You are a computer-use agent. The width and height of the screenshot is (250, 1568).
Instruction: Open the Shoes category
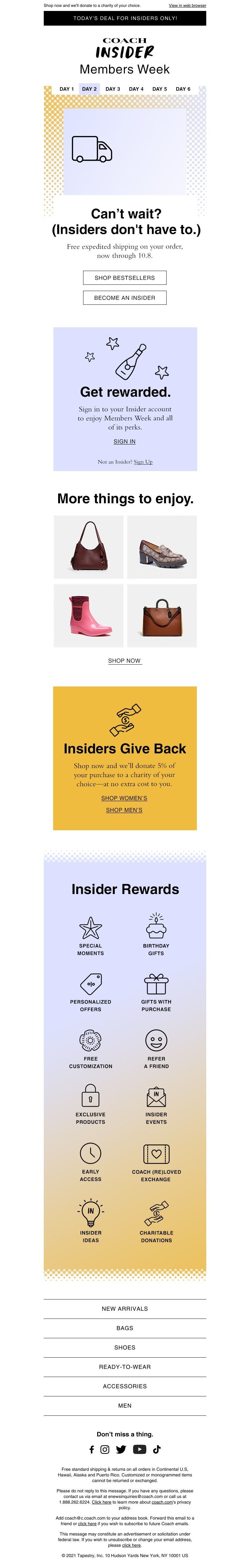click(x=125, y=1348)
